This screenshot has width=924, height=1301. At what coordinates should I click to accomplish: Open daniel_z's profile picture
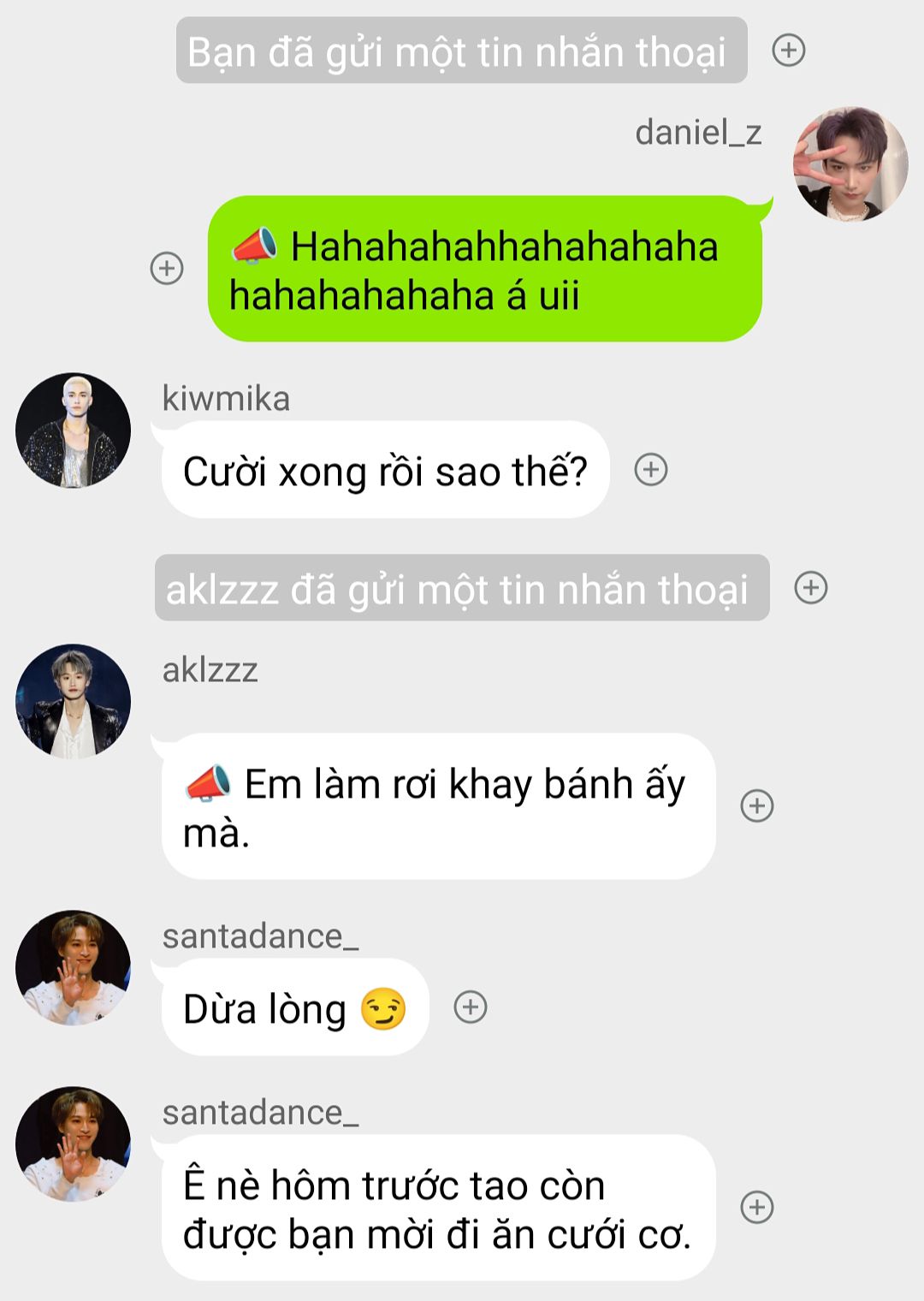tap(850, 163)
